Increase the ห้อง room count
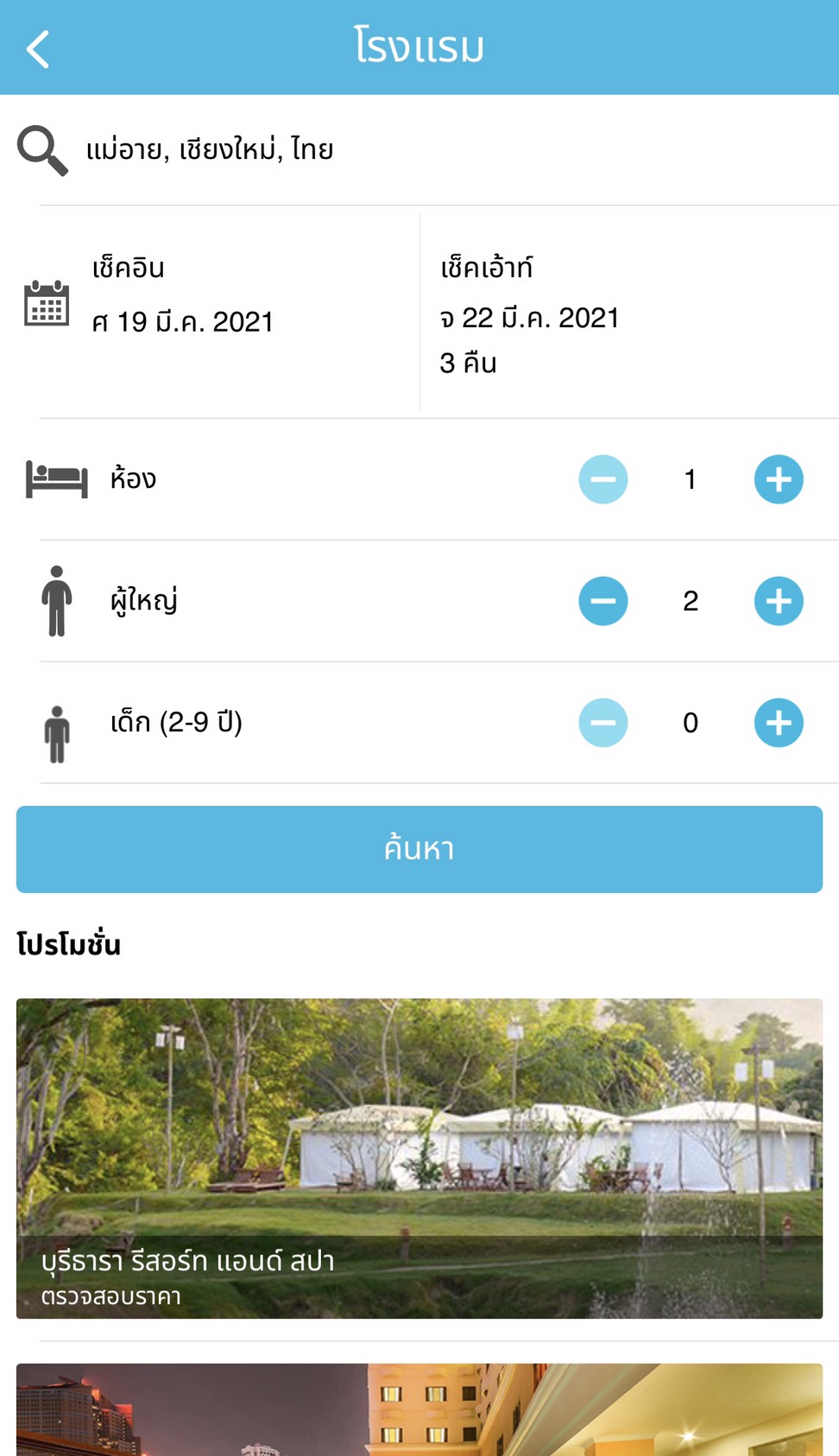 tap(779, 479)
